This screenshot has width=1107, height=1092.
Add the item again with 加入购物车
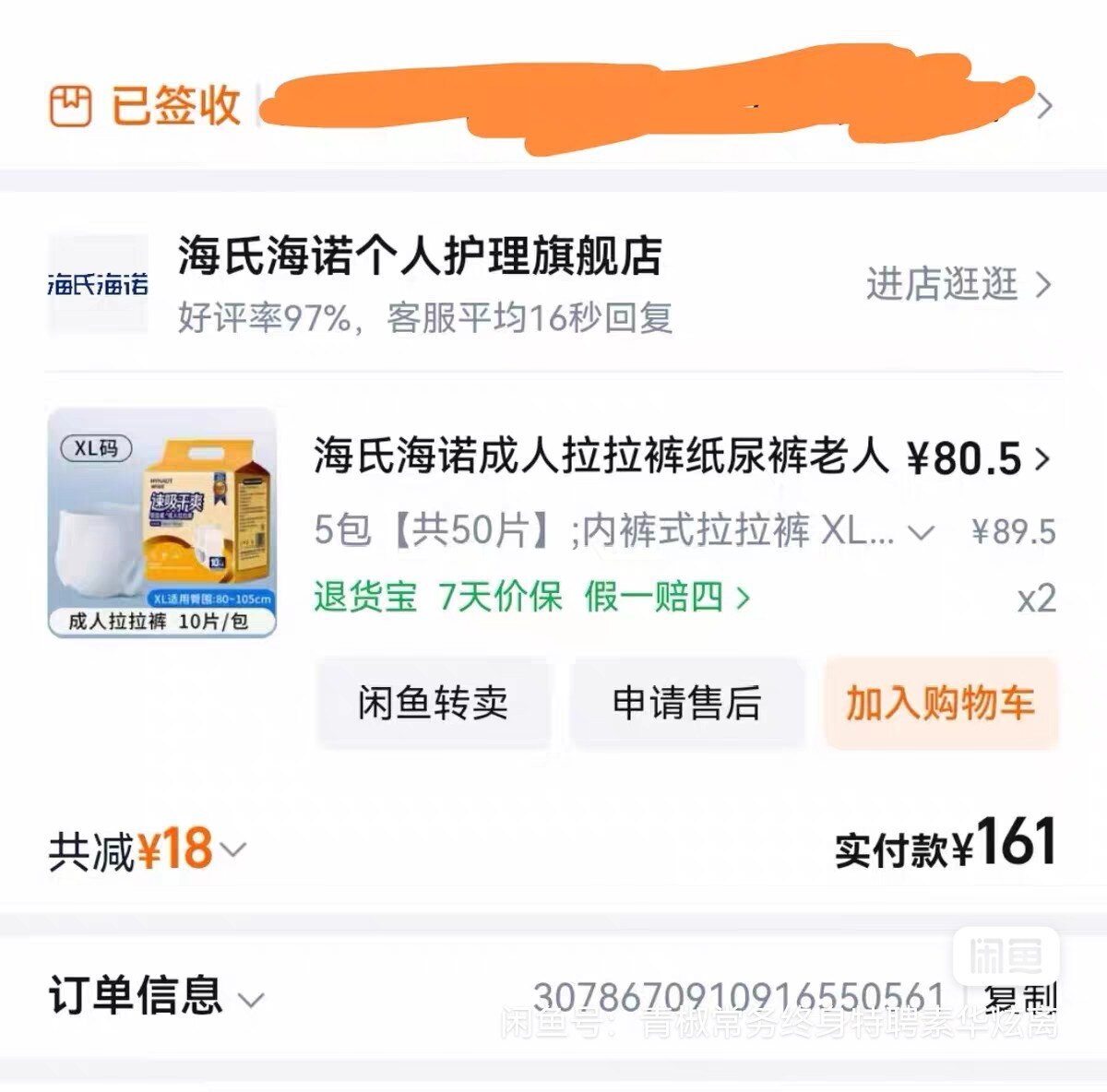(940, 703)
